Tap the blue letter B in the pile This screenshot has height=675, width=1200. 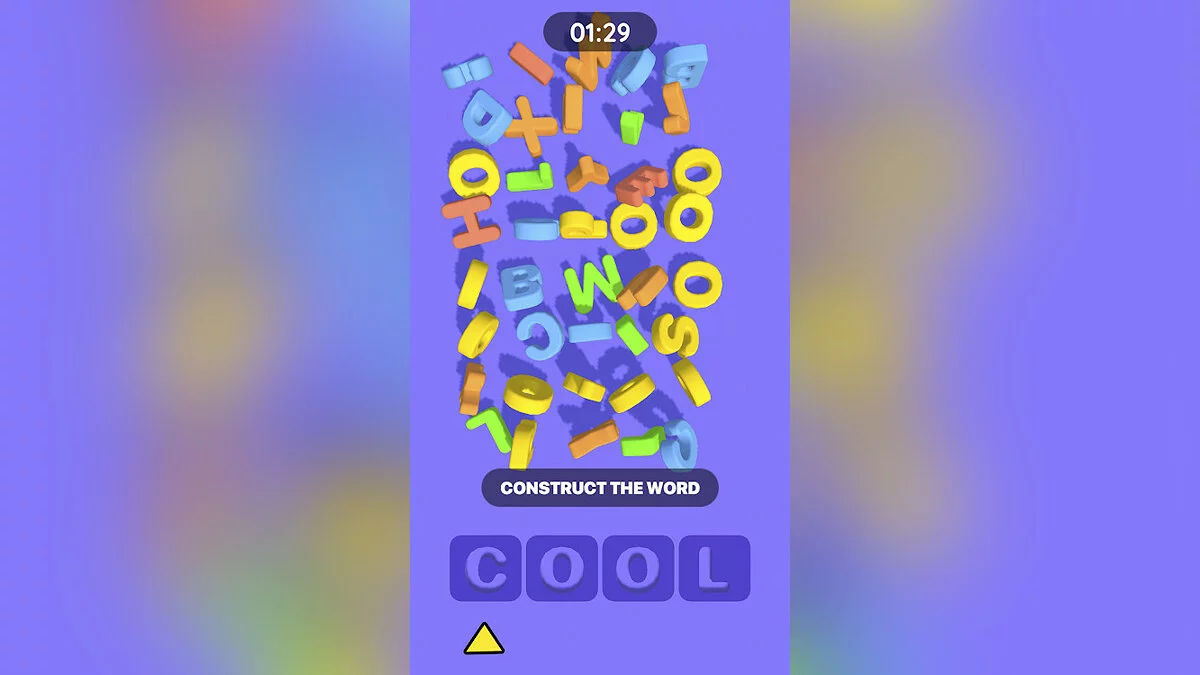520,284
